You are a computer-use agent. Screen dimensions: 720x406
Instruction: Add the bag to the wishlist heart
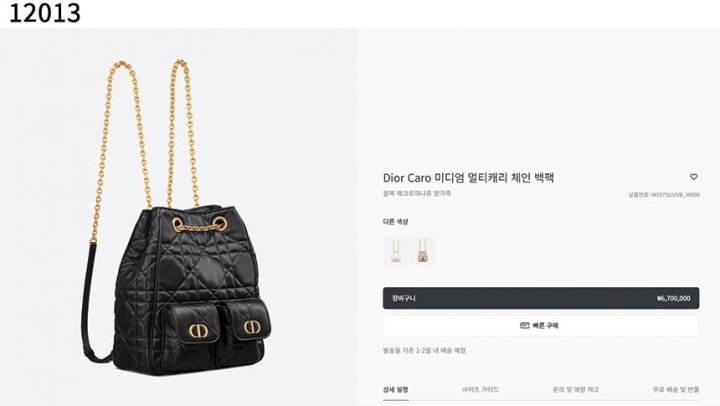point(693,177)
